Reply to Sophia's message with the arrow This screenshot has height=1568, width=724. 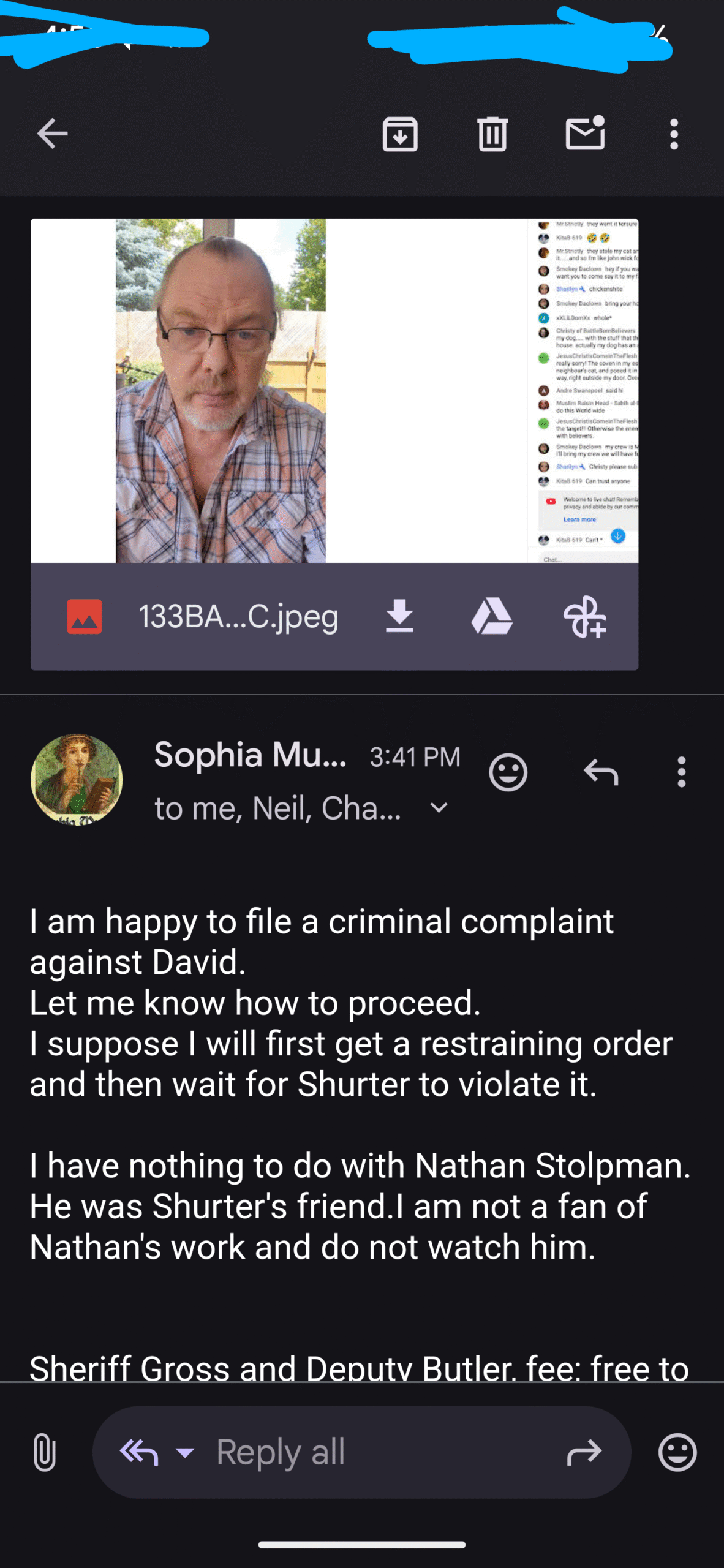(601, 772)
